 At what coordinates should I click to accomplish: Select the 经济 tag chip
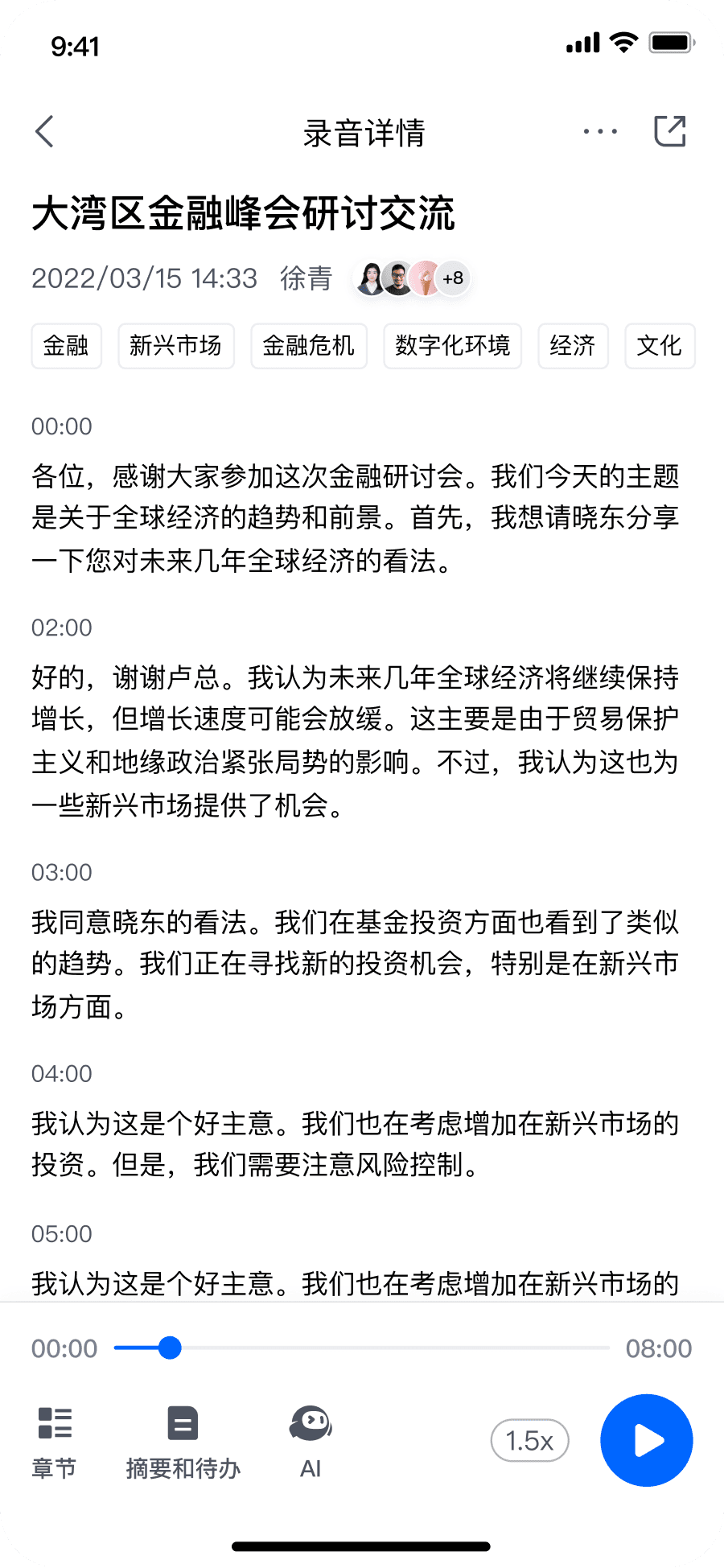point(573,346)
